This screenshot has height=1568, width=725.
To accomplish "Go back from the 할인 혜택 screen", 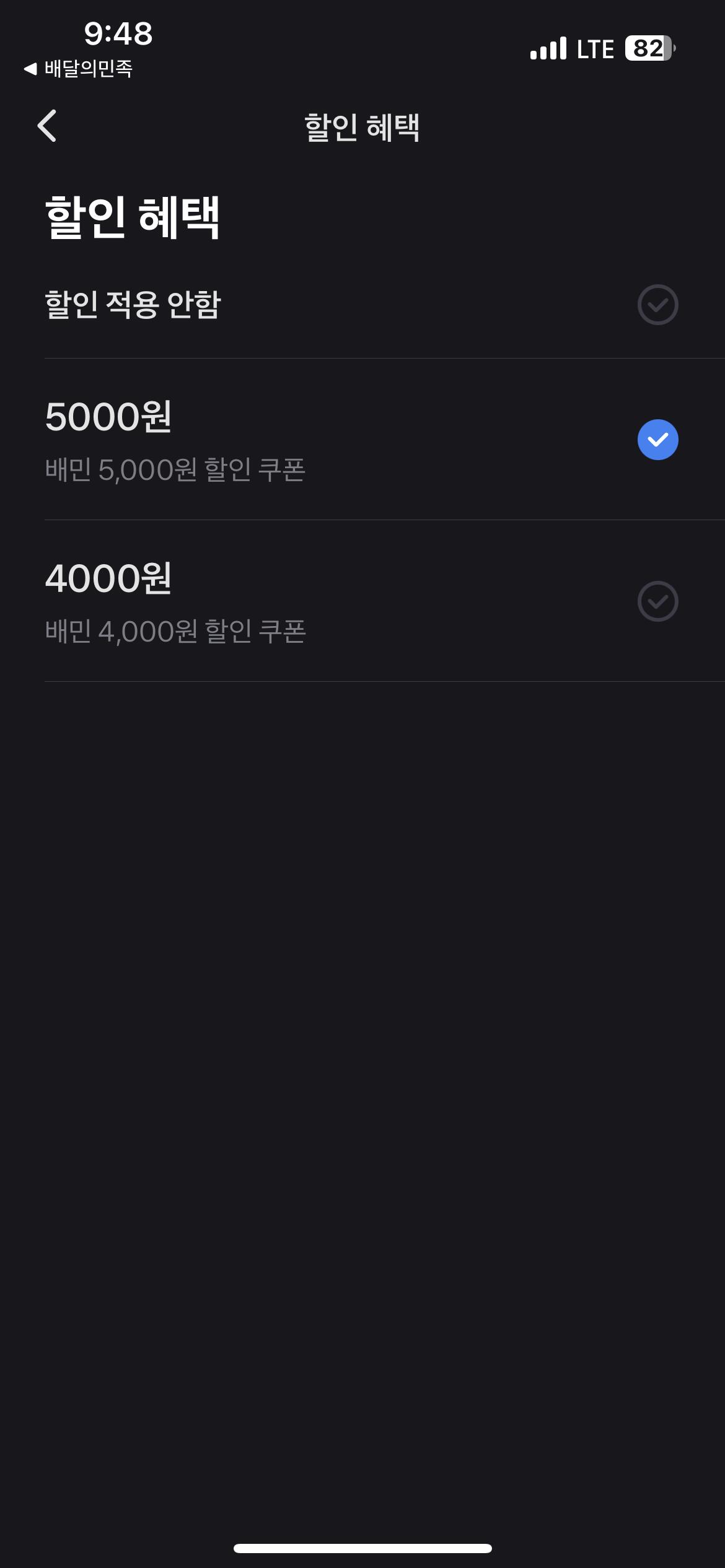I will click(47, 126).
